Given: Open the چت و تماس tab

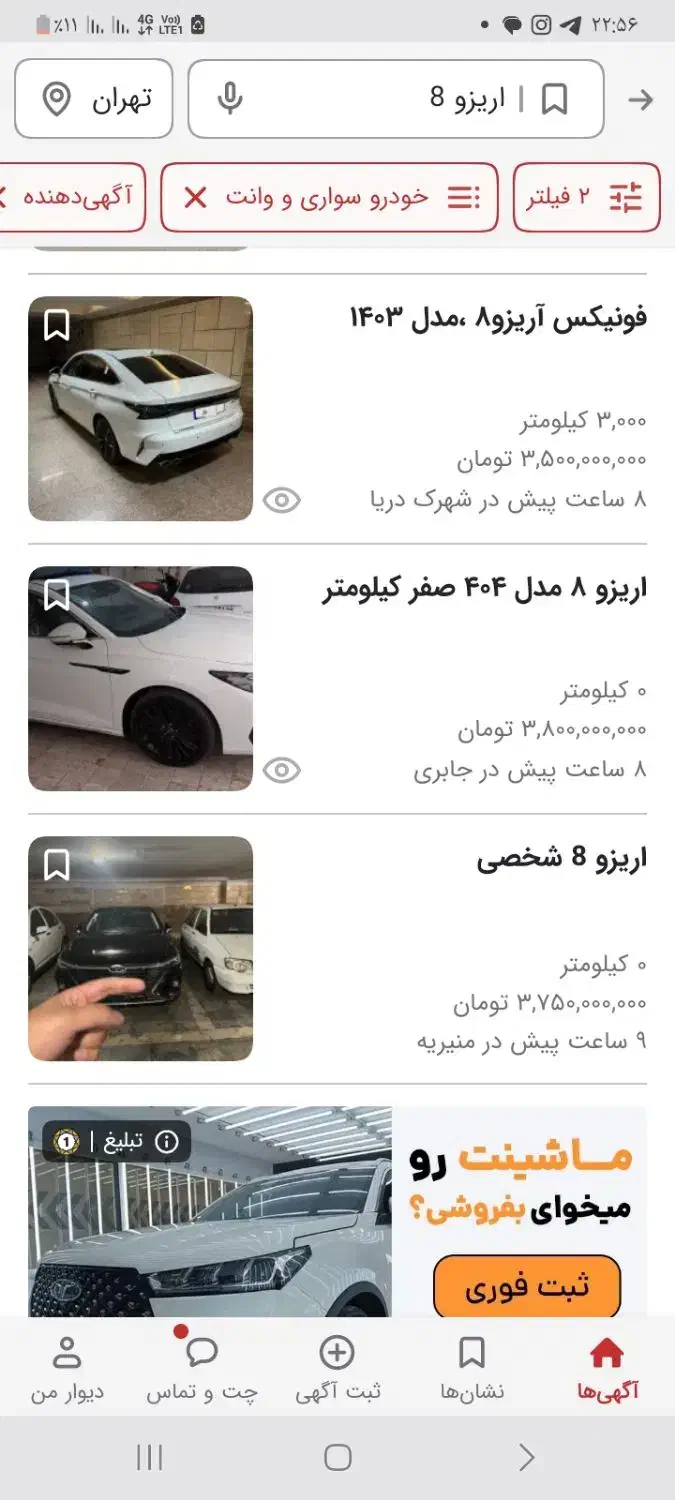Looking at the screenshot, I should tap(202, 1368).
